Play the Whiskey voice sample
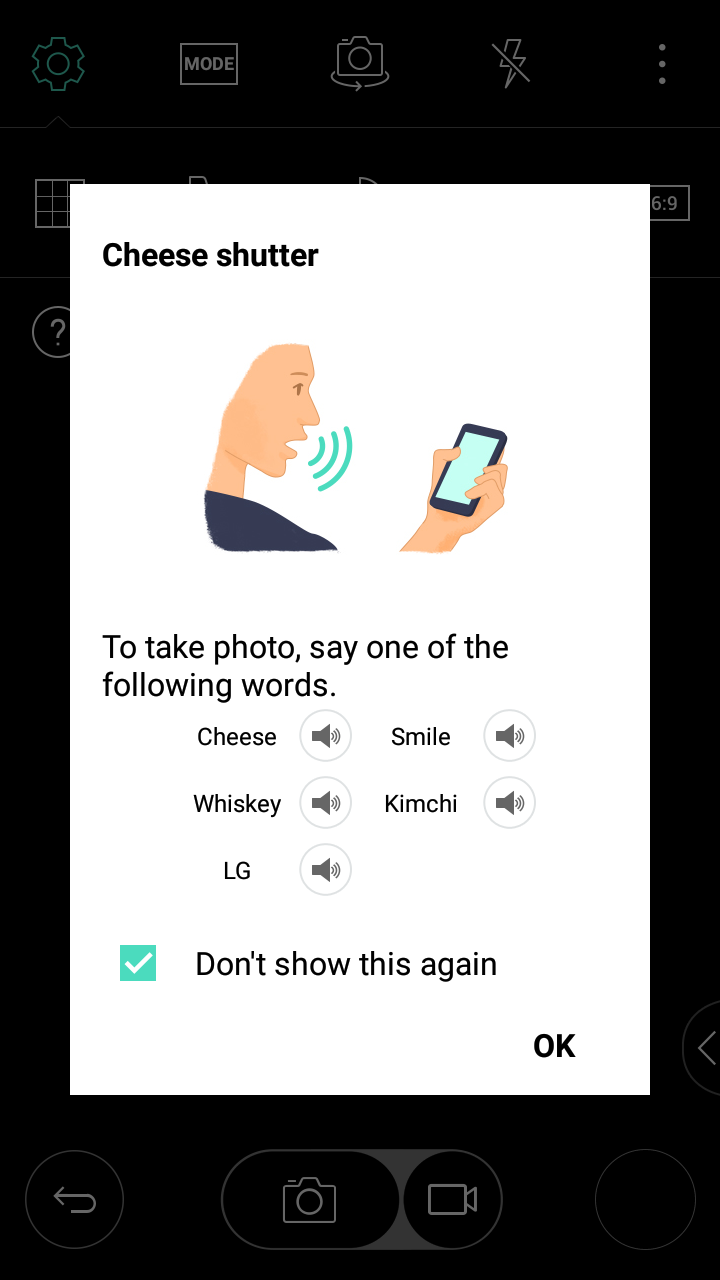Image resolution: width=720 pixels, height=1280 pixels. coord(326,803)
